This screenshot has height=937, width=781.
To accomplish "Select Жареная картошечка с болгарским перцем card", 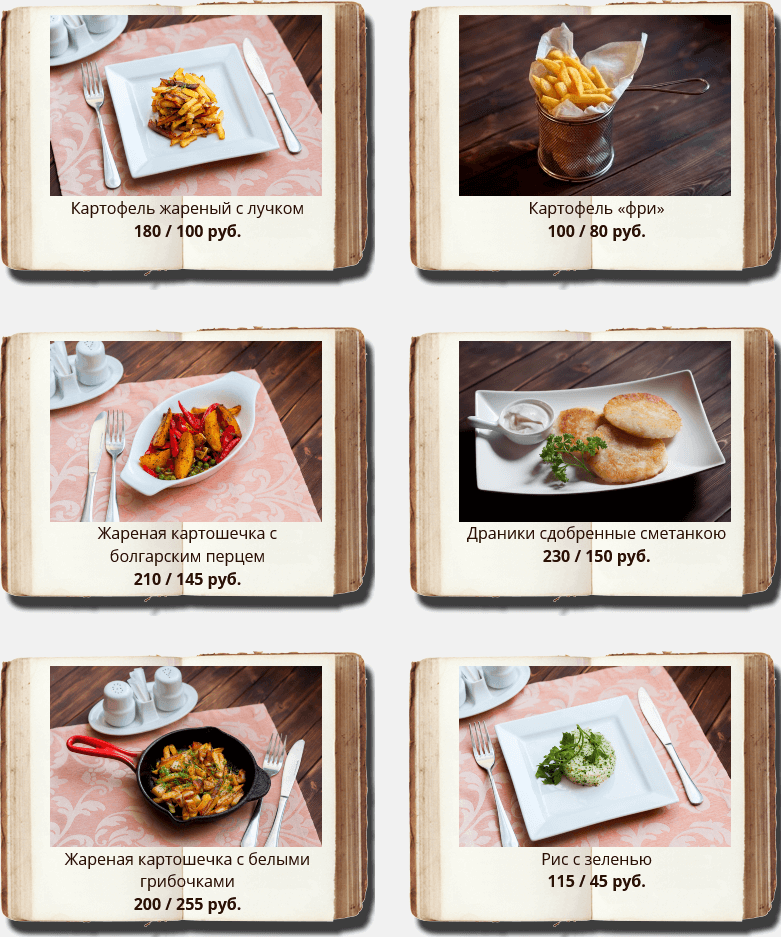I will [x=186, y=431].
